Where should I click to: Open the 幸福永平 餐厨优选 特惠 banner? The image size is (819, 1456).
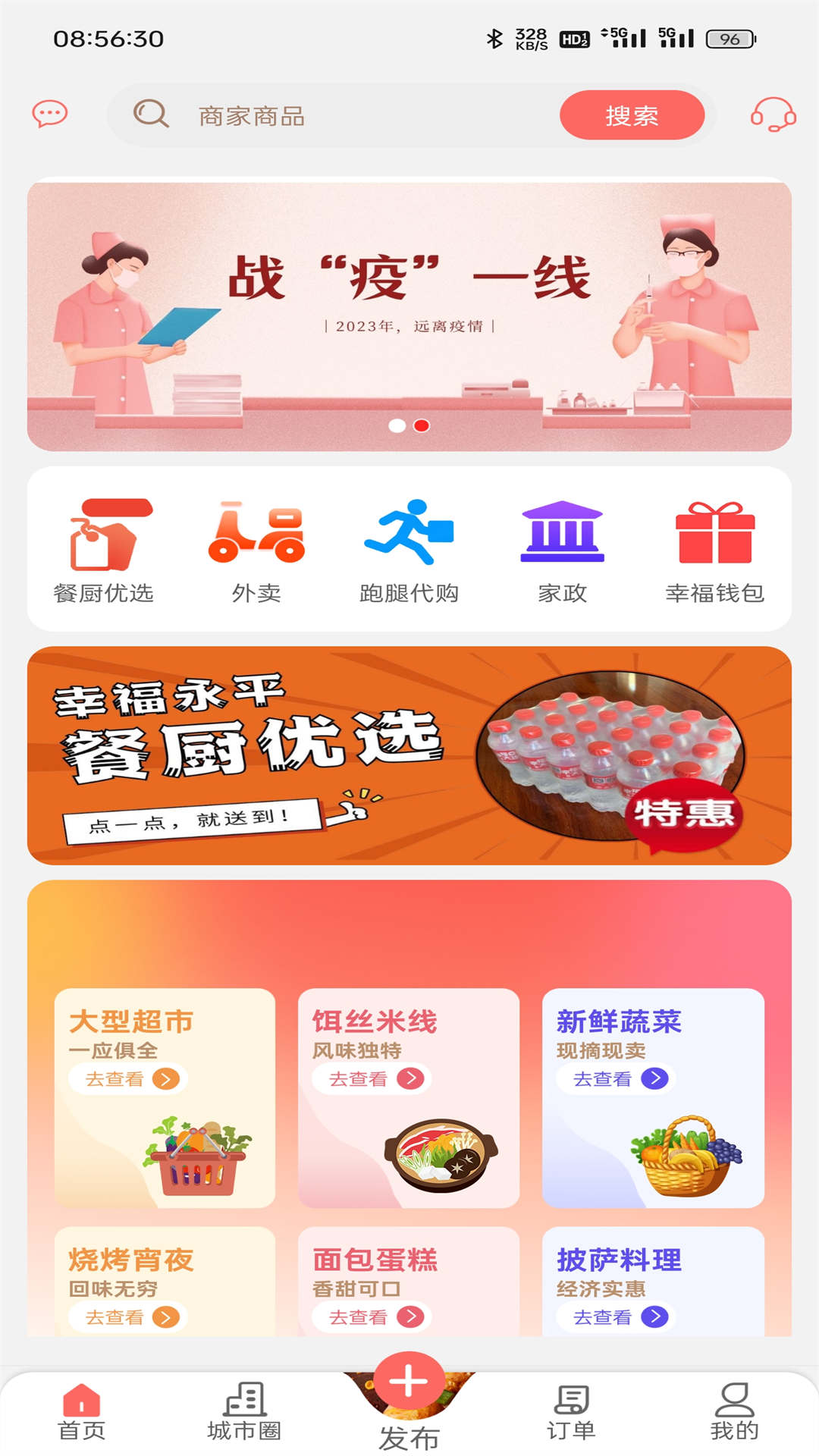[x=409, y=755]
